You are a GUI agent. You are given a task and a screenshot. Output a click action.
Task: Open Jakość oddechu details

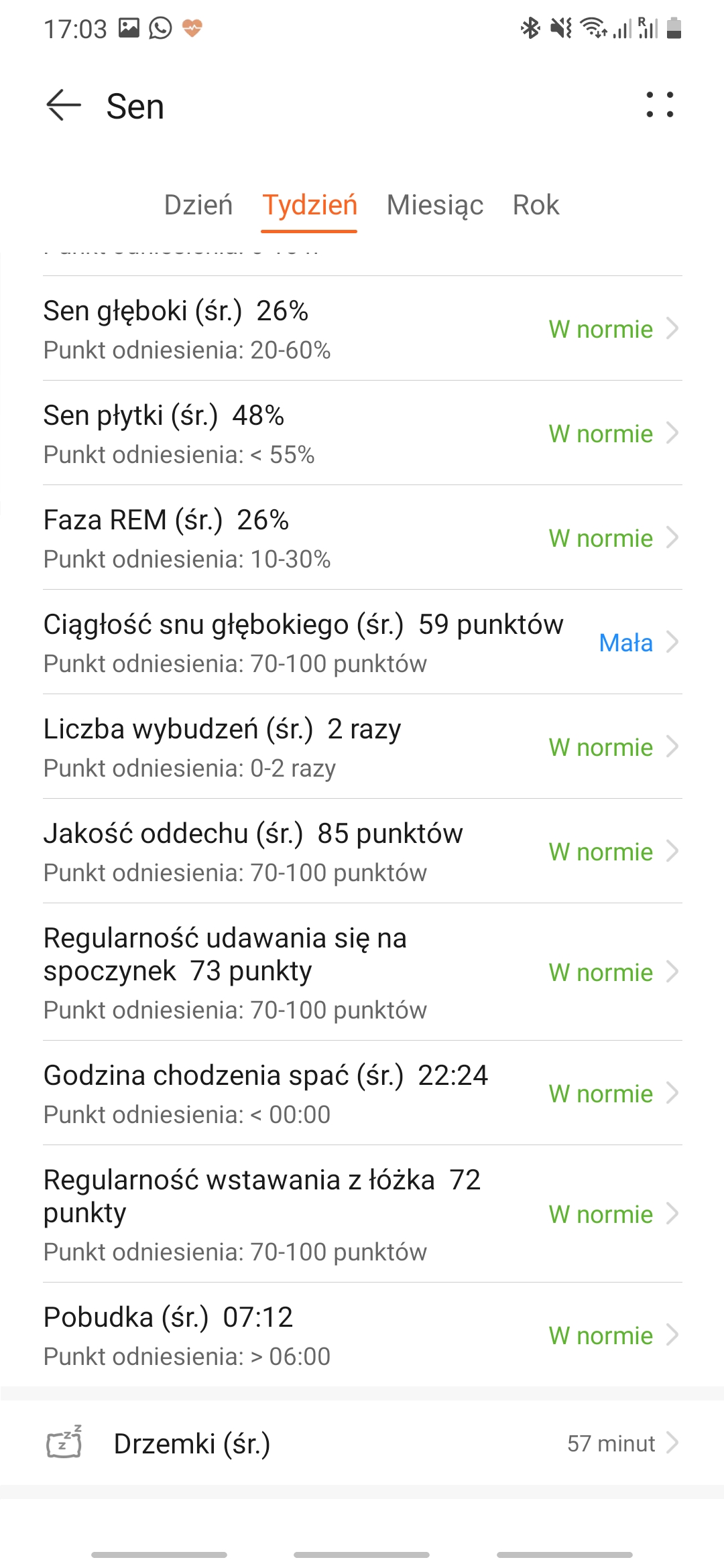tap(362, 852)
